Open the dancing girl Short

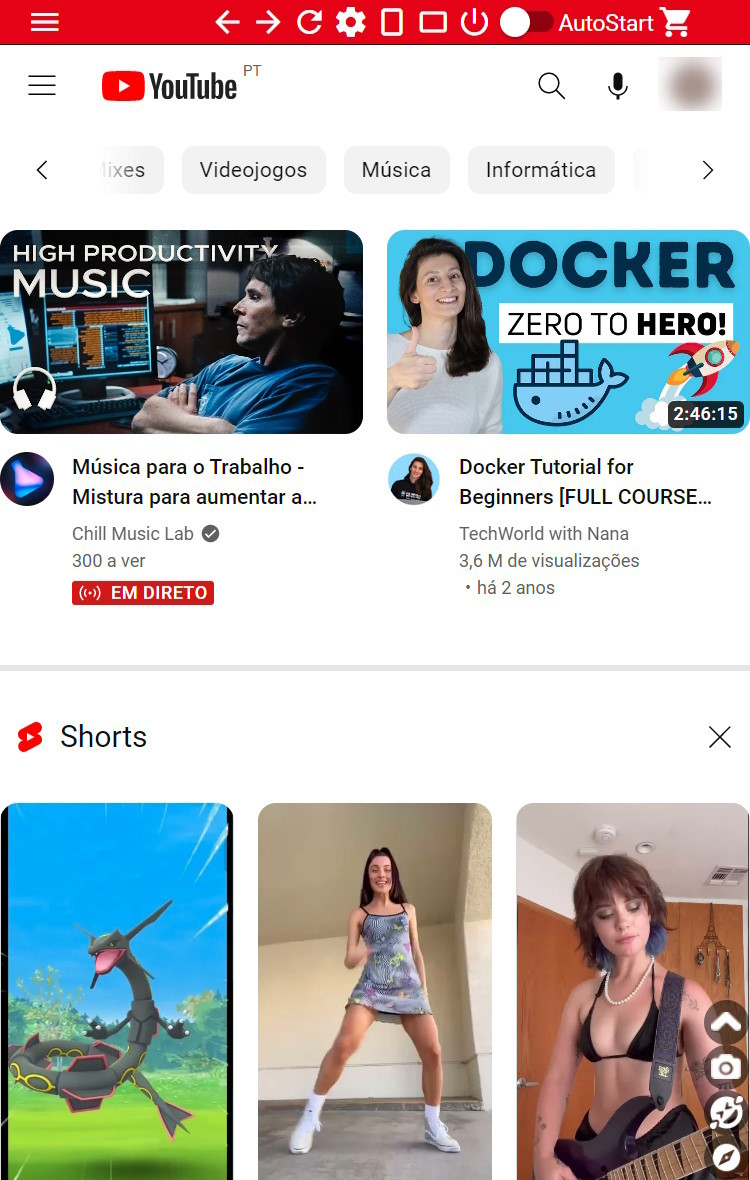pos(375,990)
